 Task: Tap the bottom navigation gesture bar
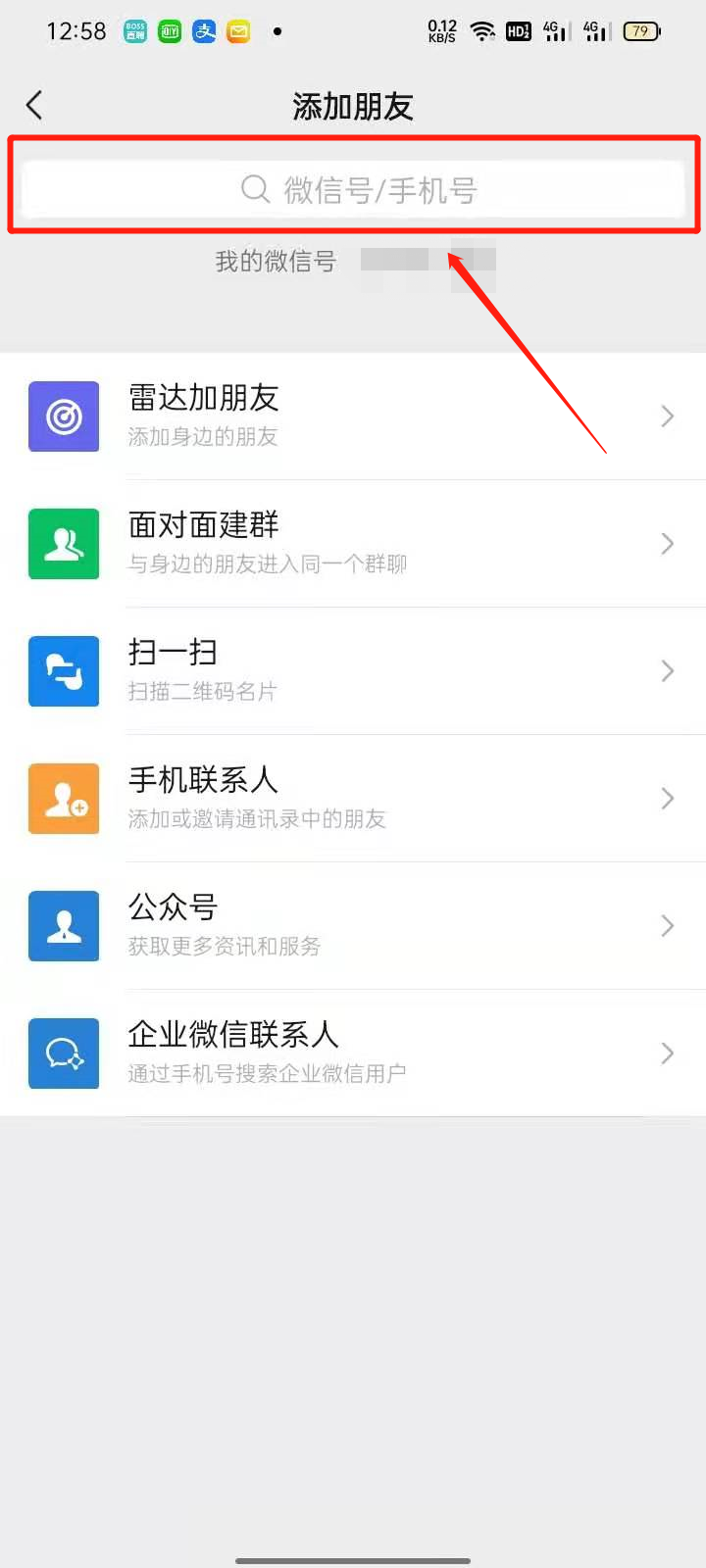(353, 1558)
